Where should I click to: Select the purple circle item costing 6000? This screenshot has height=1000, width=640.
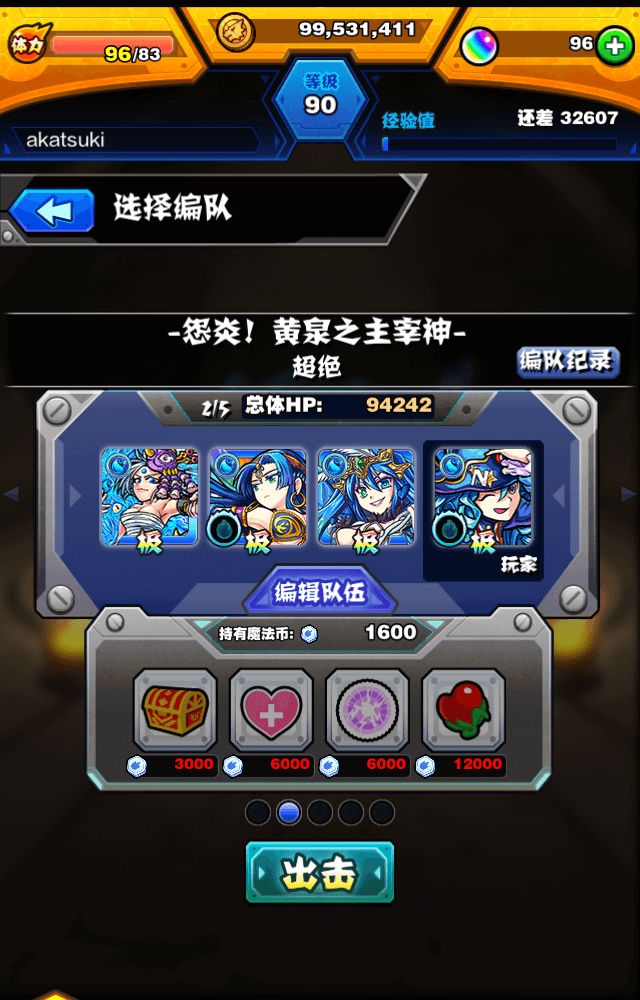pyautogui.click(x=367, y=710)
